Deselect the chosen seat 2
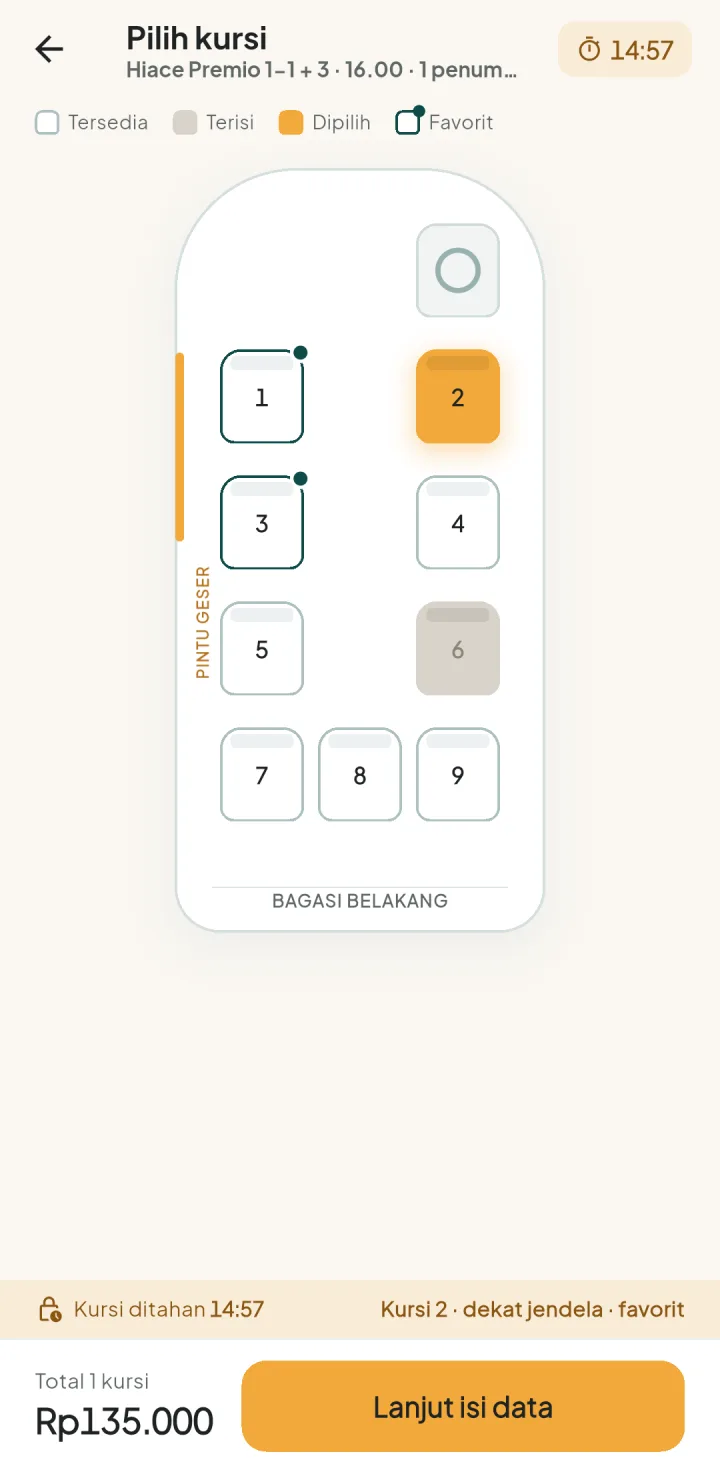The image size is (720, 1468). click(x=458, y=396)
